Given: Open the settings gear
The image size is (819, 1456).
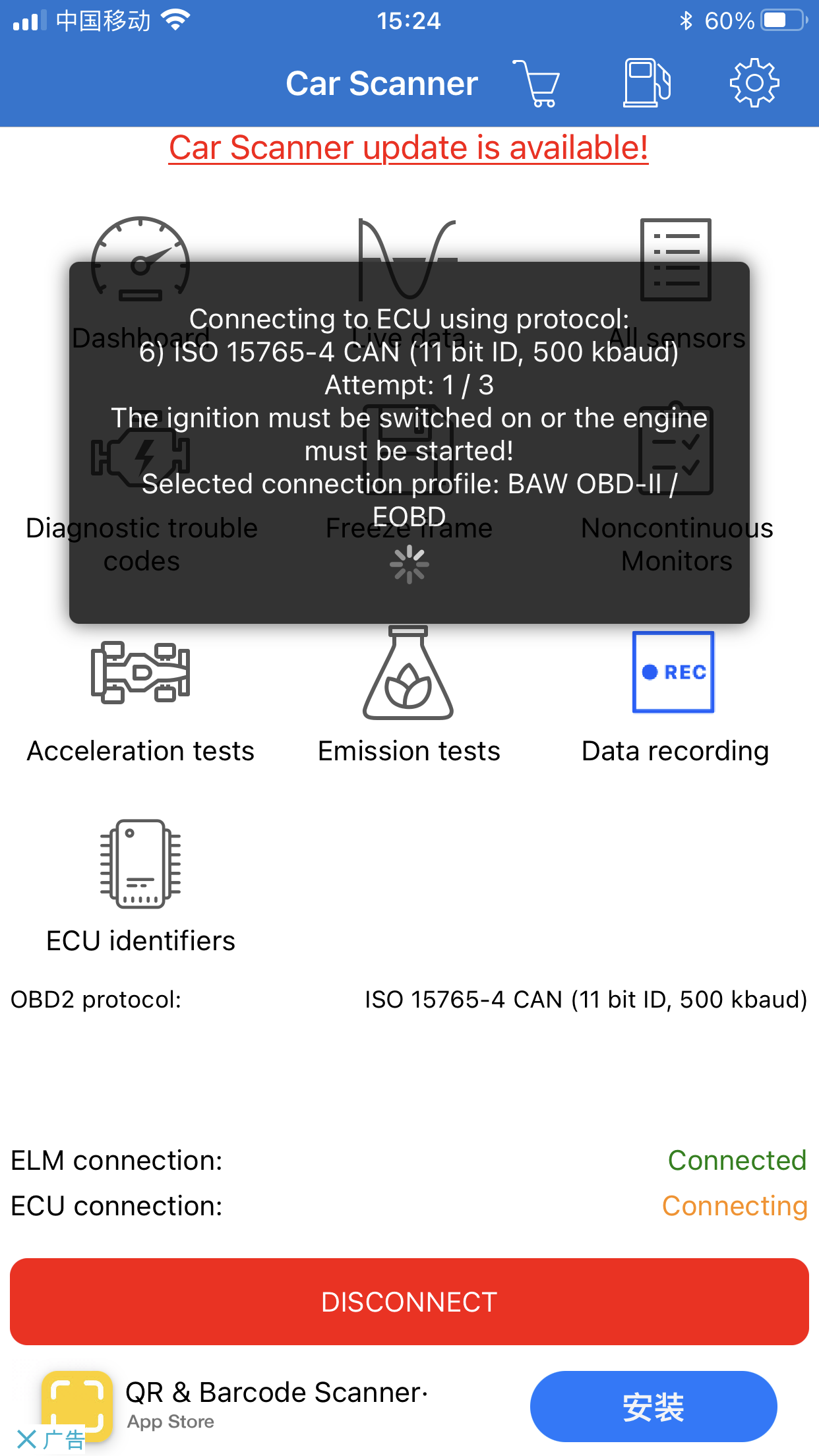Looking at the screenshot, I should click(x=754, y=83).
